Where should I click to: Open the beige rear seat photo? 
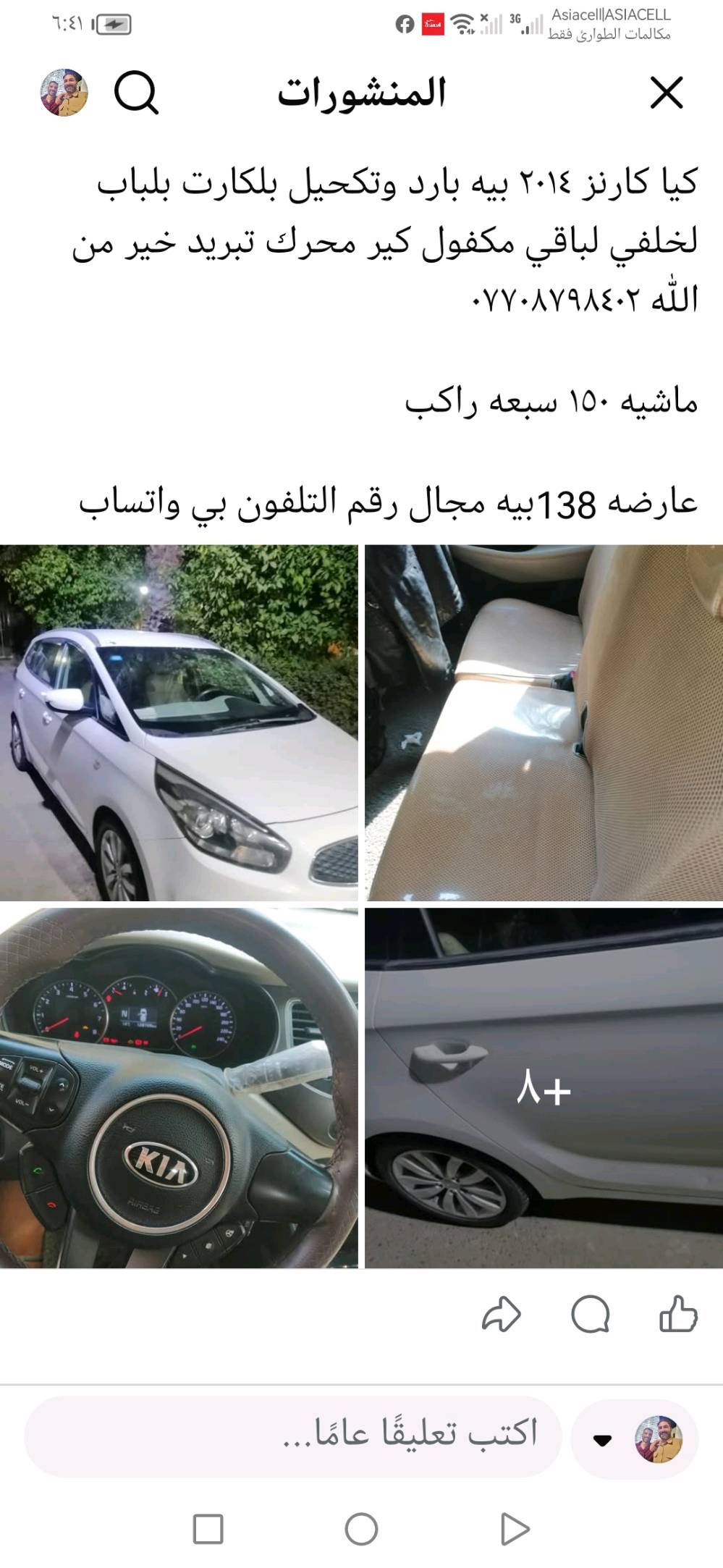[x=544, y=722]
